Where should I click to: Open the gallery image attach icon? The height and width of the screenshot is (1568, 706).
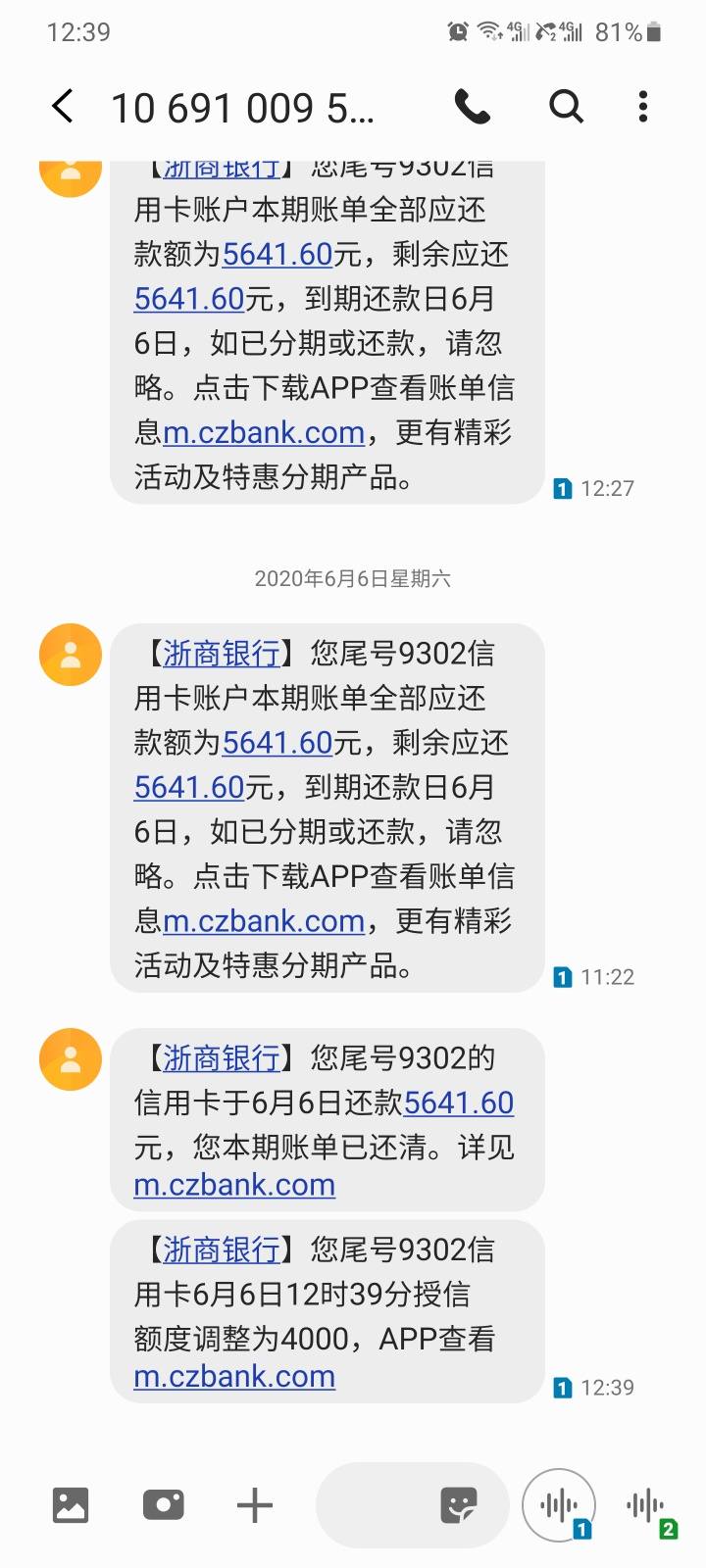click(x=71, y=1504)
